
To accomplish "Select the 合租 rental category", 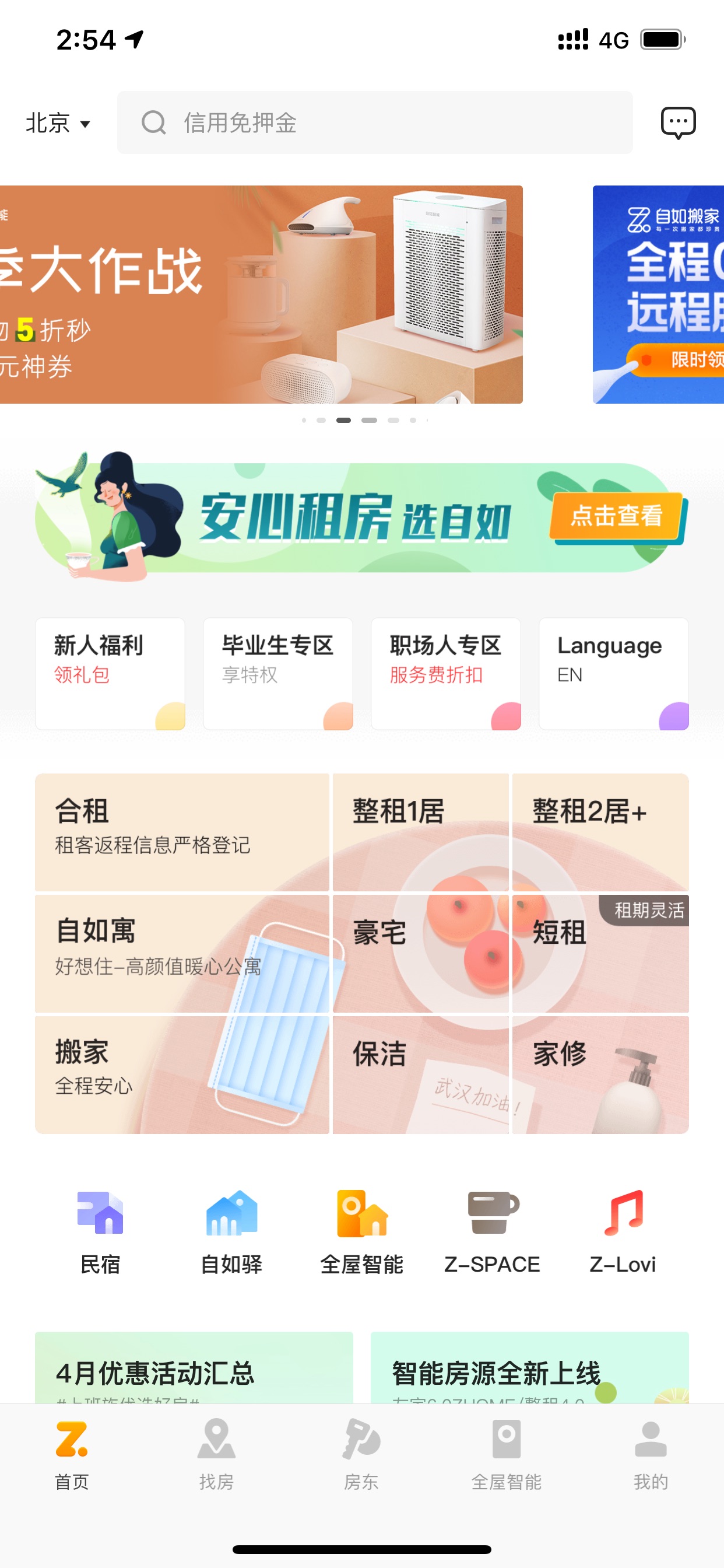I will point(182,832).
